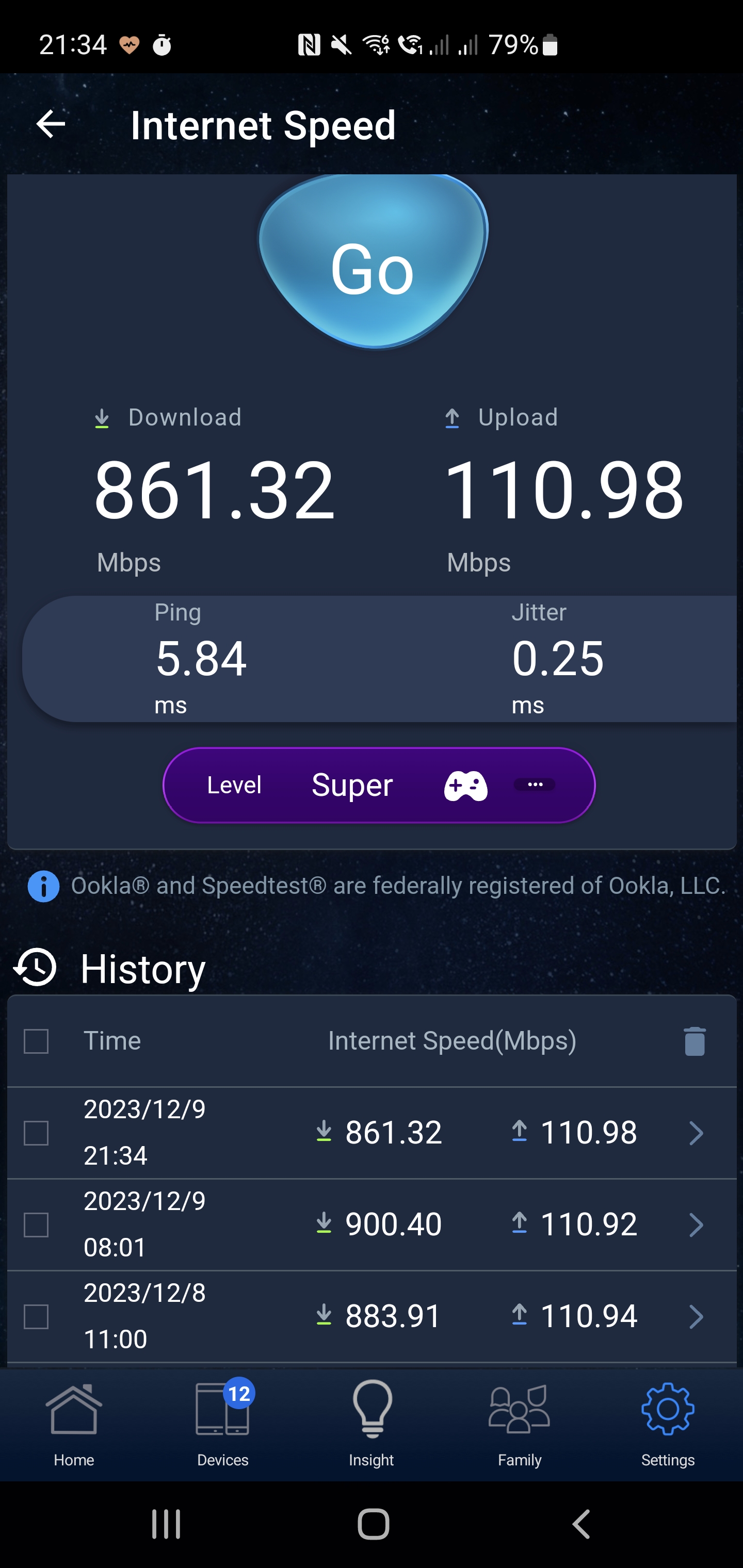Go back using the back arrow
Viewport: 743px width, 1568px height.
(x=51, y=124)
